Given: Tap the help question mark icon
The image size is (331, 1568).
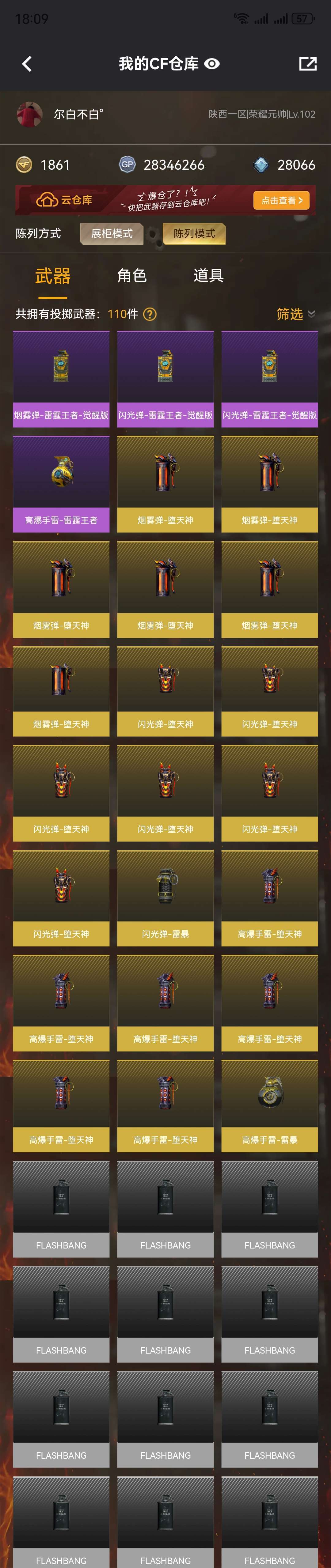Looking at the screenshot, I should [150, 314].
